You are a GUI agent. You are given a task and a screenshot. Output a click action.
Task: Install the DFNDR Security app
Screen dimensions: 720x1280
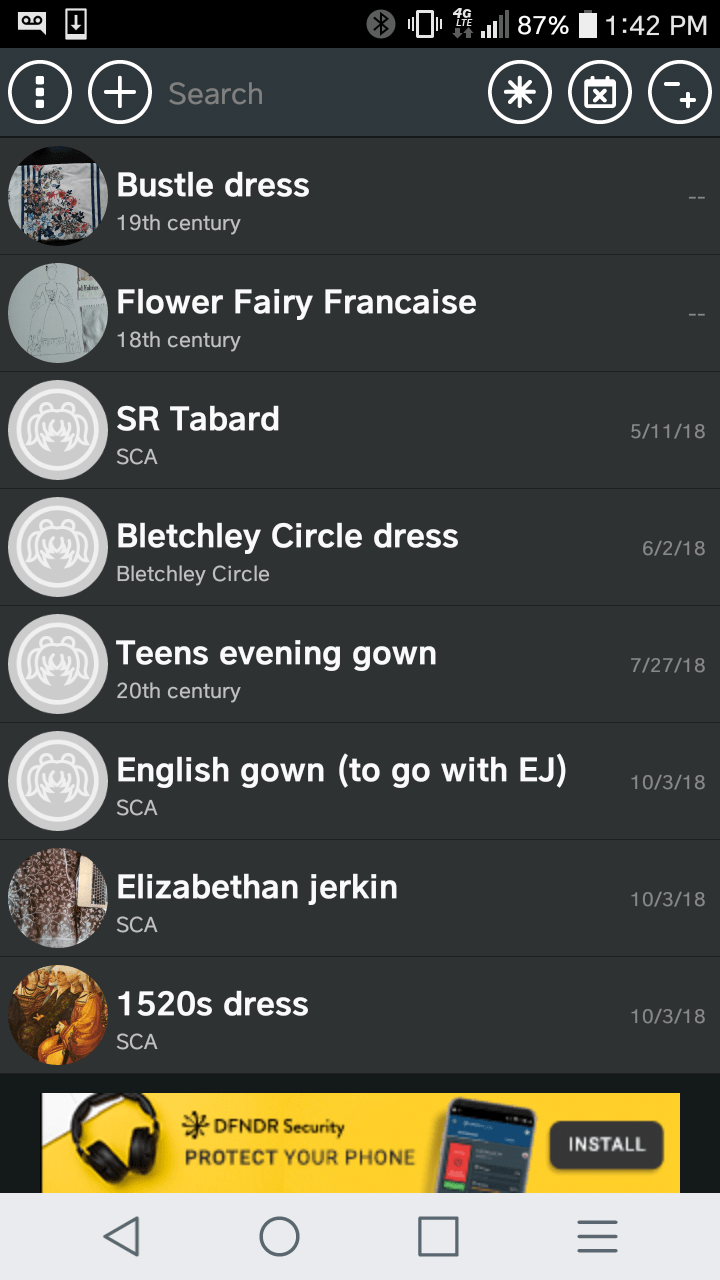click(x=606, y=1144)
